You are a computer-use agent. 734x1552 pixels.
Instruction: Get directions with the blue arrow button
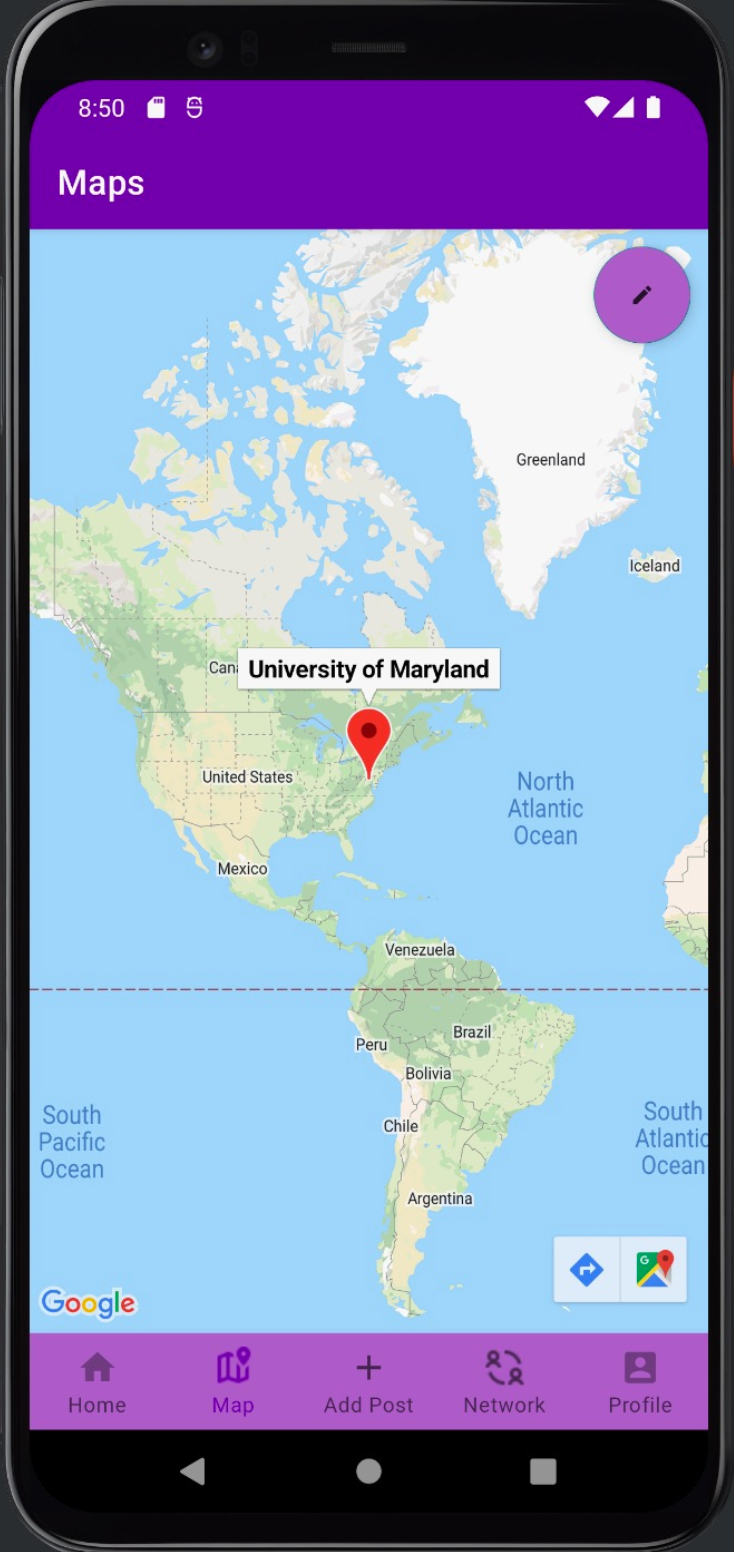click(587, 1270)
